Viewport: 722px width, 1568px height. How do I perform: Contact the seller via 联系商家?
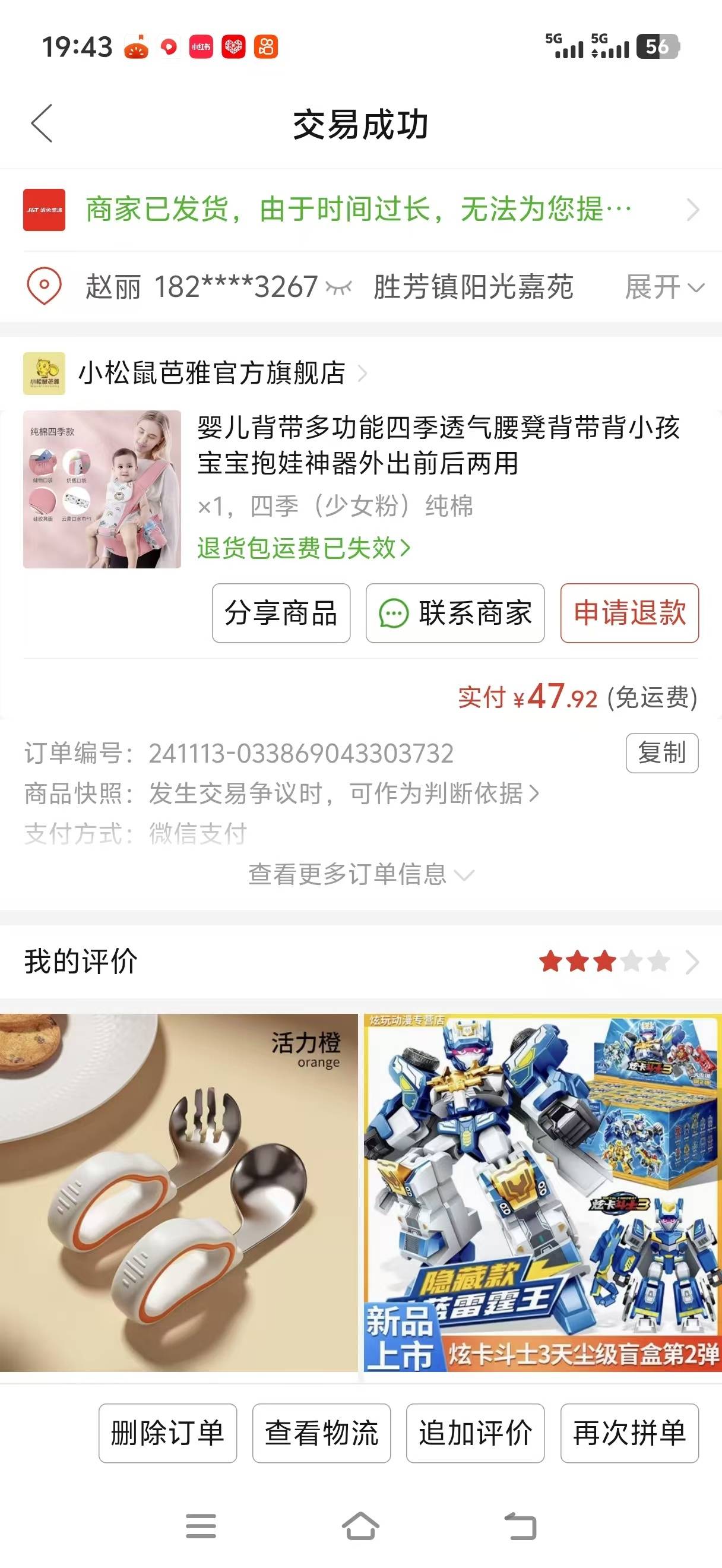tap(455, 613)
